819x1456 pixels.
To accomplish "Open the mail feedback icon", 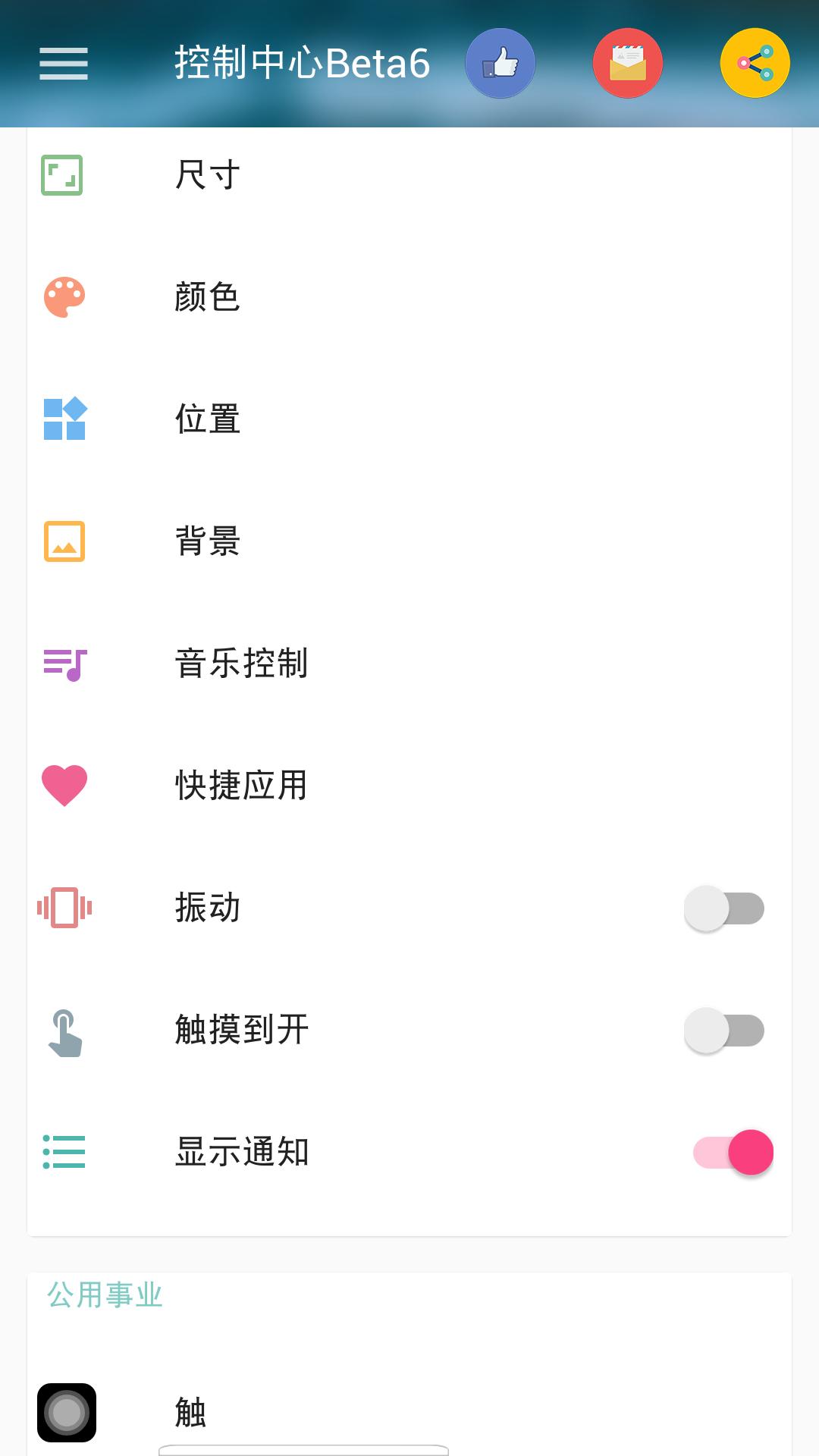I will [628, 63].
